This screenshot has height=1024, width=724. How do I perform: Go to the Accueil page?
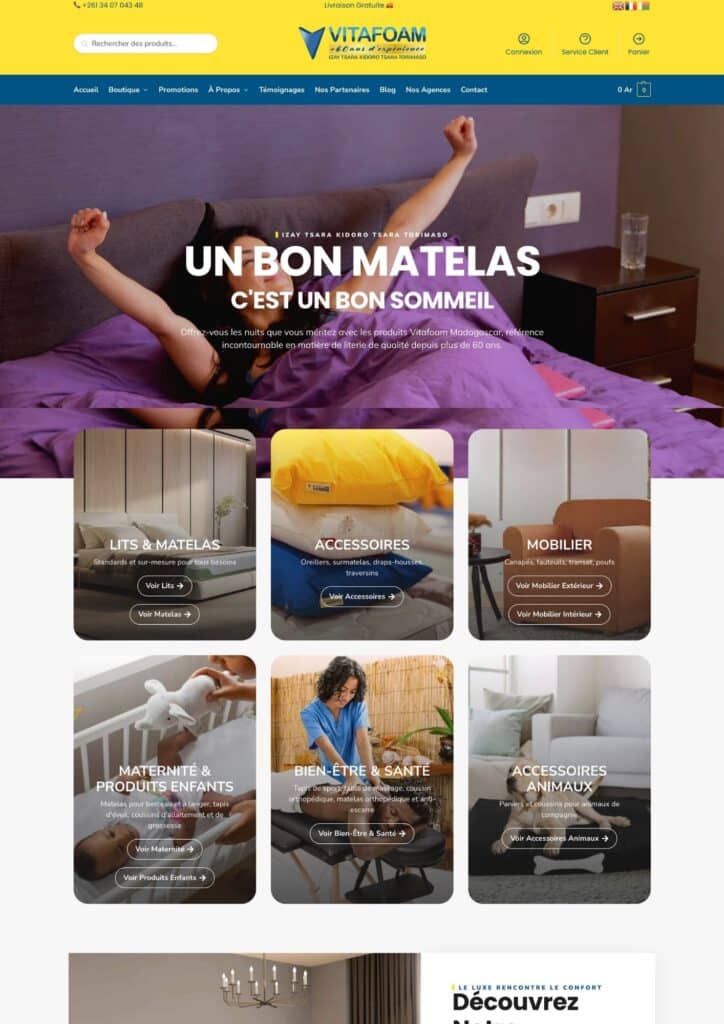point(86,90)
